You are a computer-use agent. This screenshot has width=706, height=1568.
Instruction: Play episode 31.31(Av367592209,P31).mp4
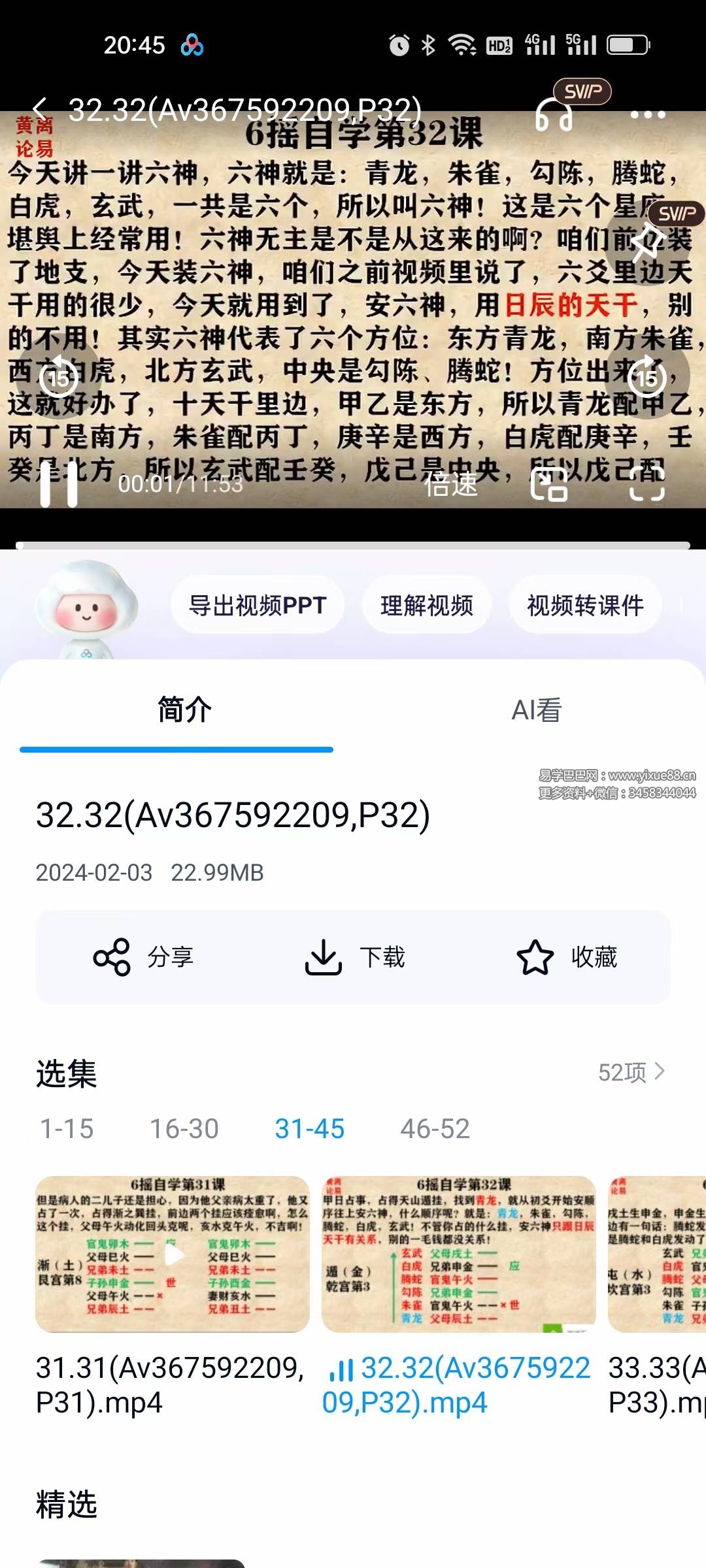[173, 1254]
